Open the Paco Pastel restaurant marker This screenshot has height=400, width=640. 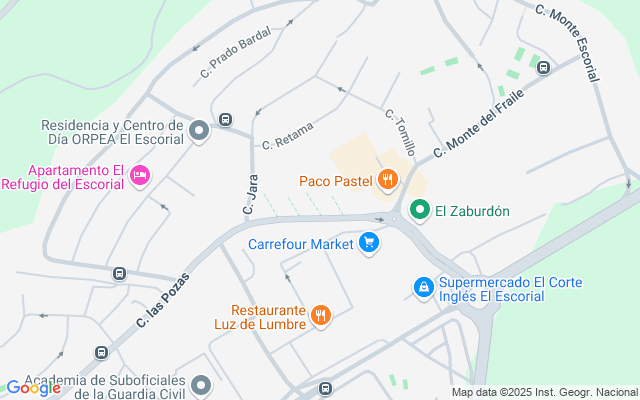tap(388, 181)
